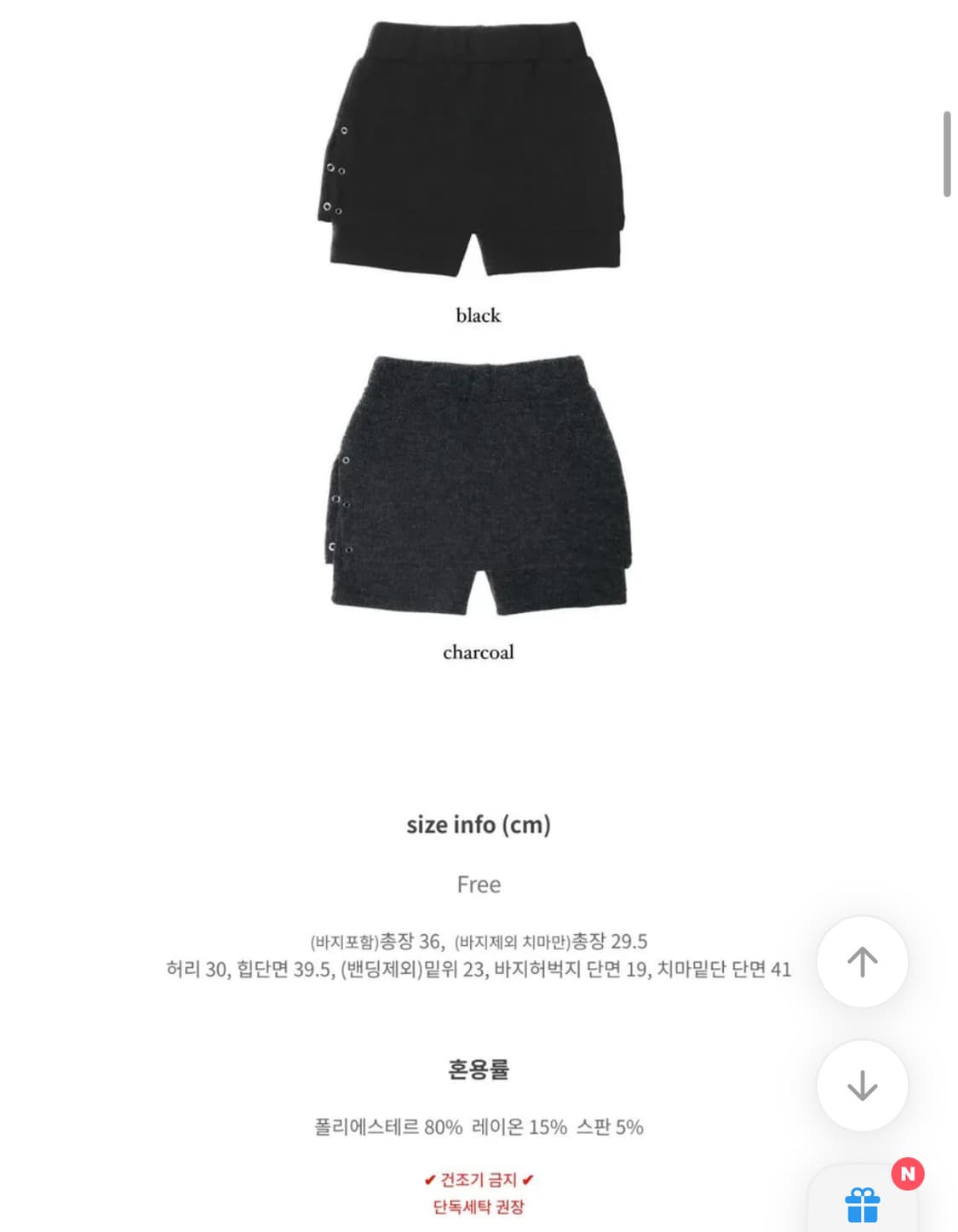This screenshot has height=1232, width=958.
Task: Click the 'size info (cm)' heading
Action: [479, 823]
